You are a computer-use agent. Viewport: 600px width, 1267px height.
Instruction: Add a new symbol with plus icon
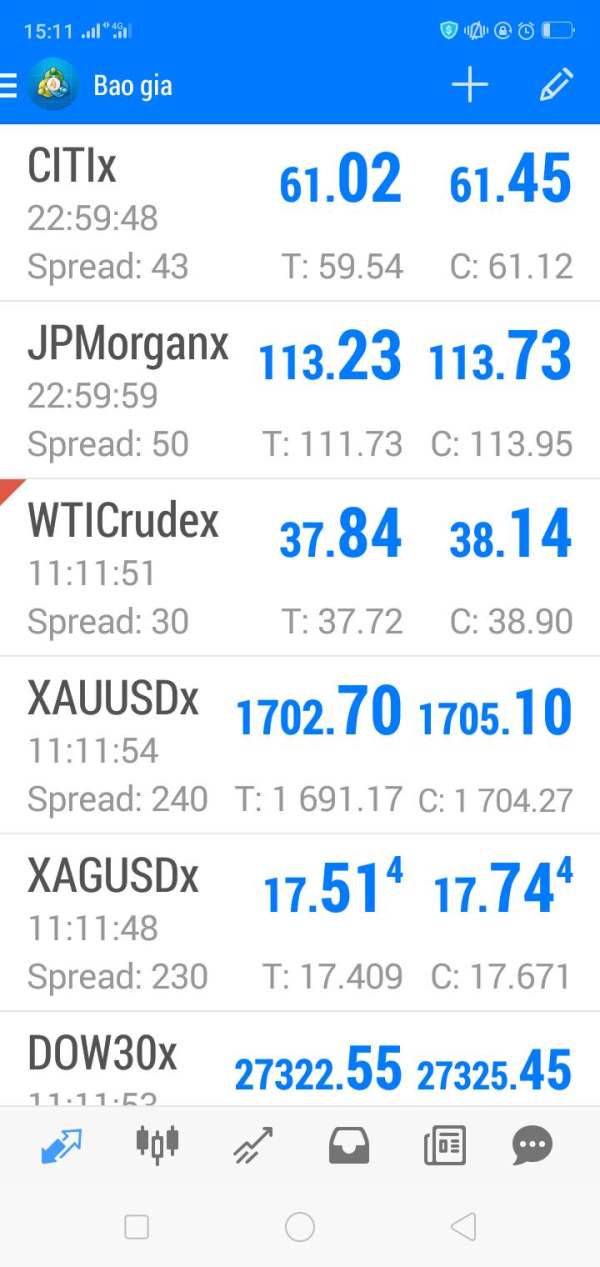tap(469, 85)
